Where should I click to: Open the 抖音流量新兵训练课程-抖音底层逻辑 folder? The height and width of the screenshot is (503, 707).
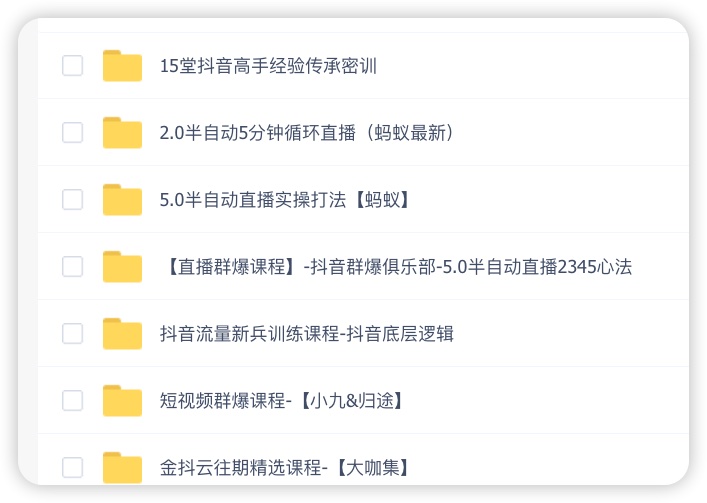click(x=306, y=334)
